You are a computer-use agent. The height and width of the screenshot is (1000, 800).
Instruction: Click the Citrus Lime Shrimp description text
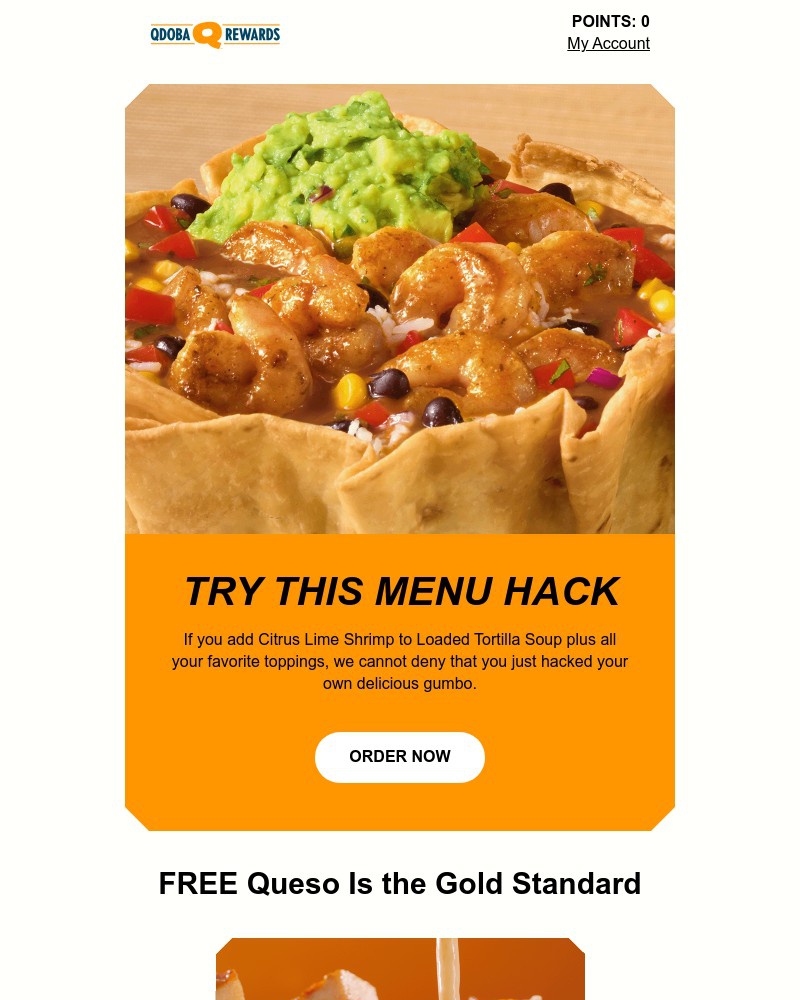[400, 661]
